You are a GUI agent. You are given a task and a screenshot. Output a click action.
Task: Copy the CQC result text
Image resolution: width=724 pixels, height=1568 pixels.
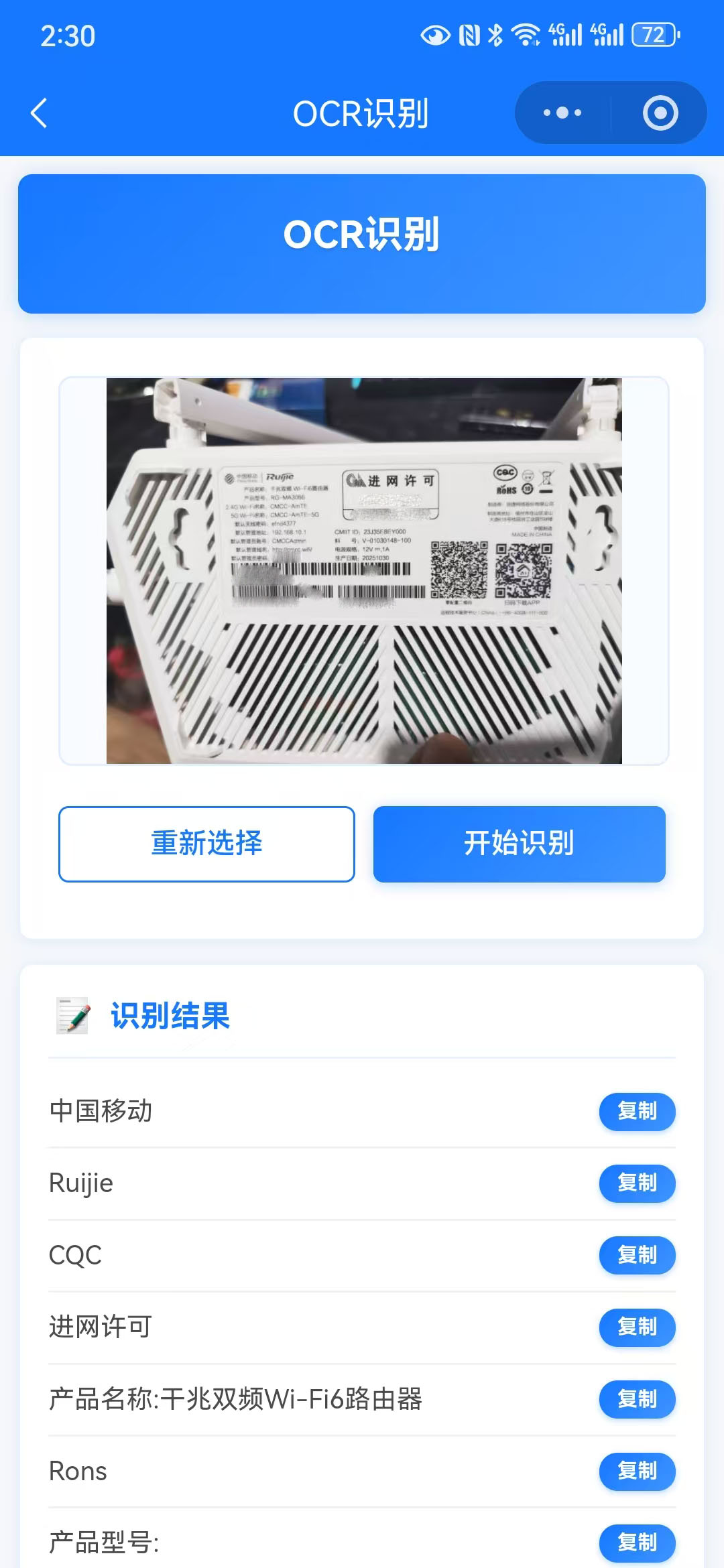(637, 1255)
